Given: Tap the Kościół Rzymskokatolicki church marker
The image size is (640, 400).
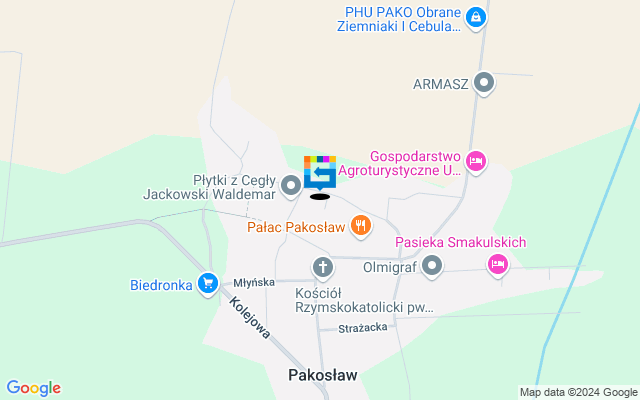Looking at the screenshot, I should (x=322, y=267).
